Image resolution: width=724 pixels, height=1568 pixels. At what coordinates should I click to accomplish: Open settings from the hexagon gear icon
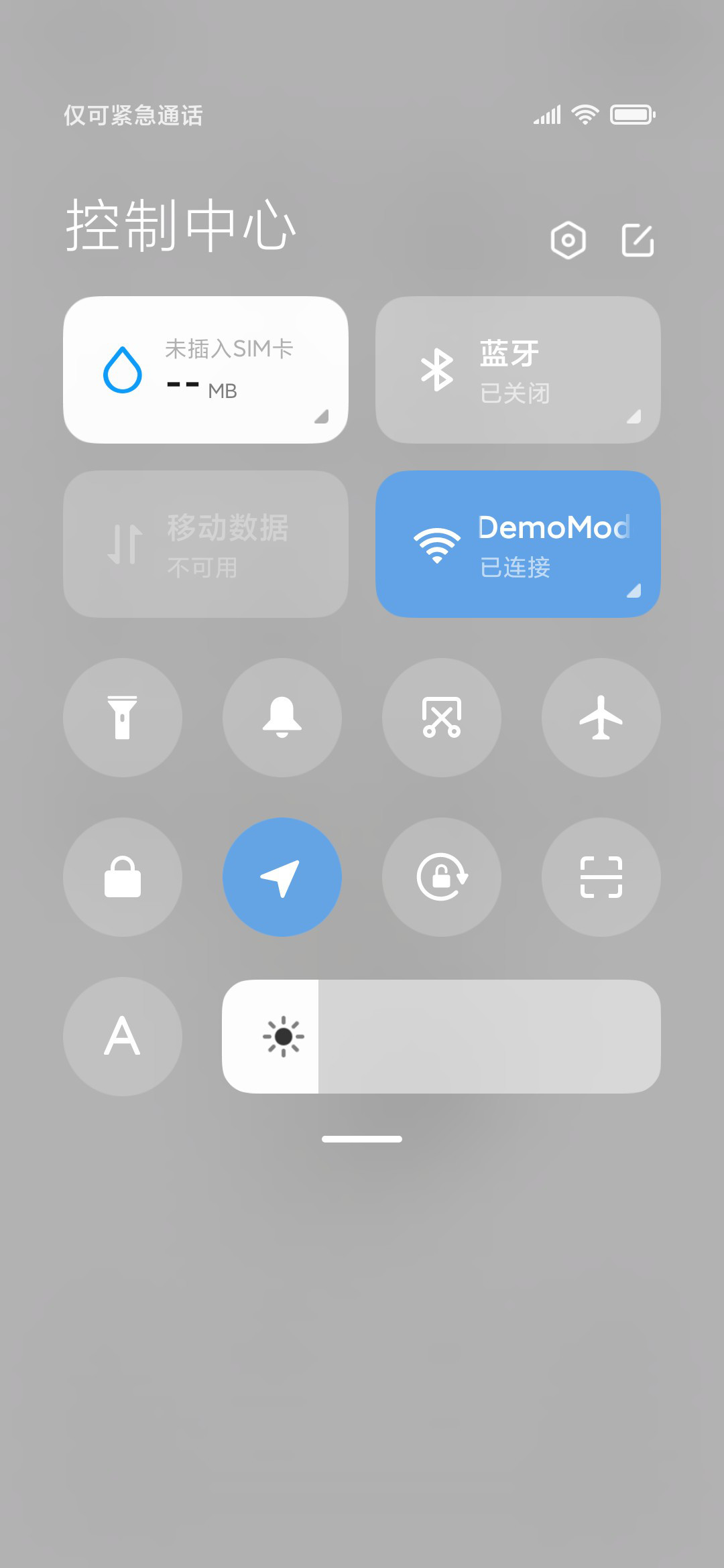pos(568,240)
